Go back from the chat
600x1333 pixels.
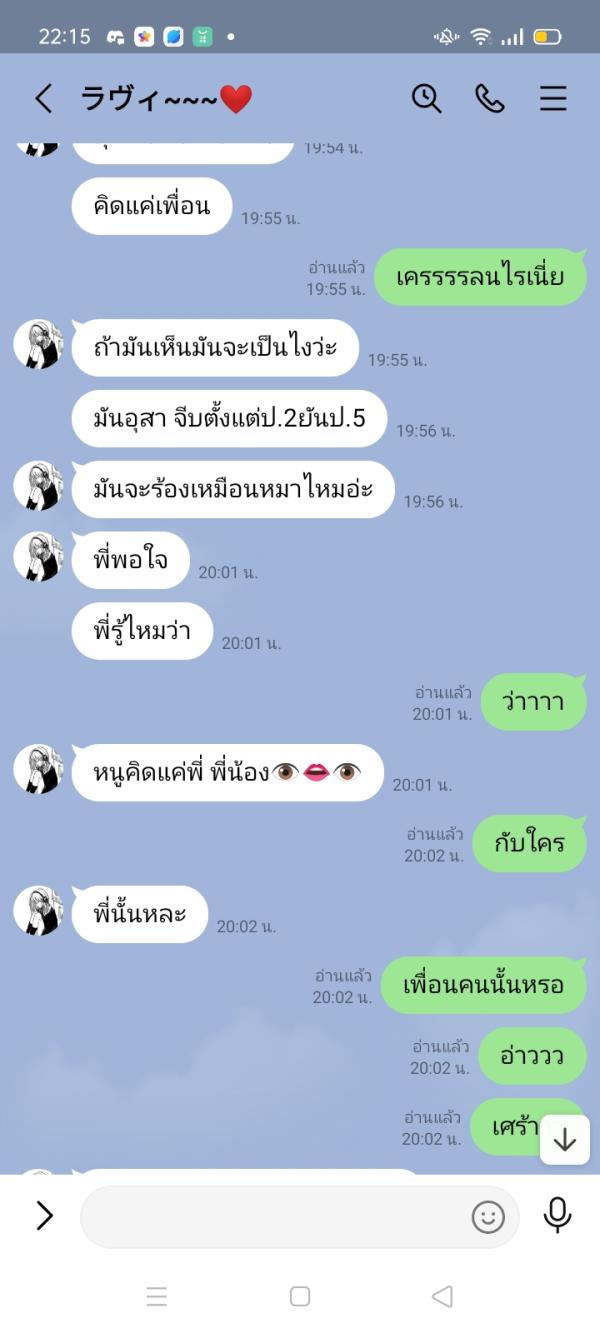(43, 98)
